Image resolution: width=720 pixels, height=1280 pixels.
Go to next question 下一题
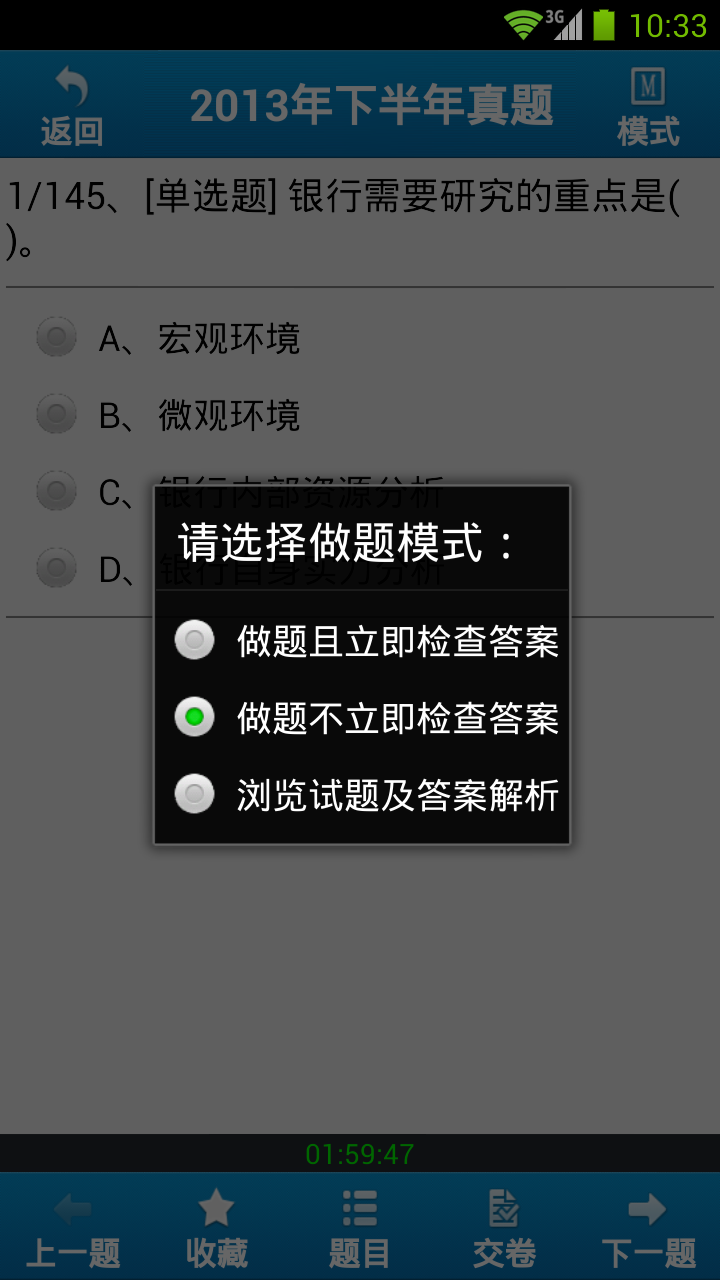pos(648,1228)
